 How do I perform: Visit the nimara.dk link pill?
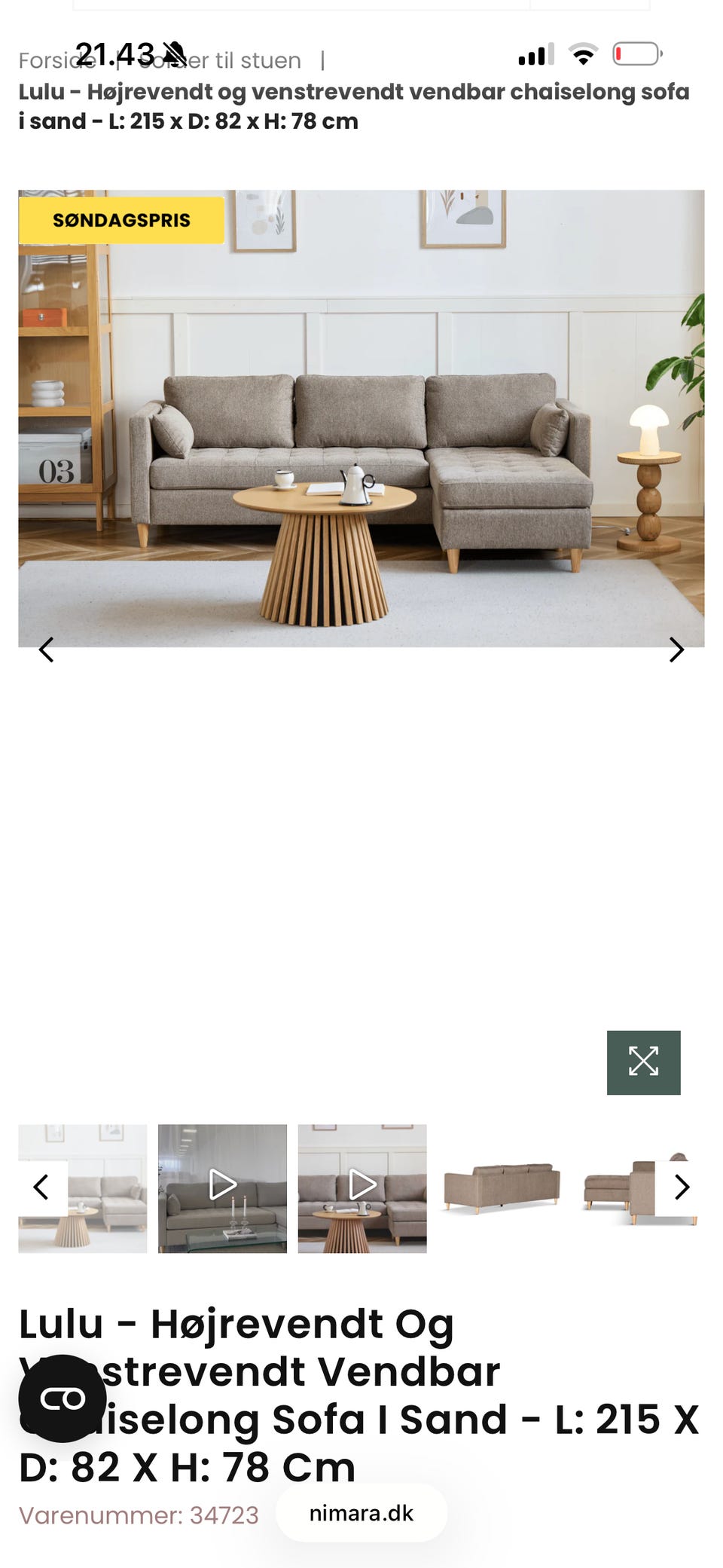coord(361,1514)
